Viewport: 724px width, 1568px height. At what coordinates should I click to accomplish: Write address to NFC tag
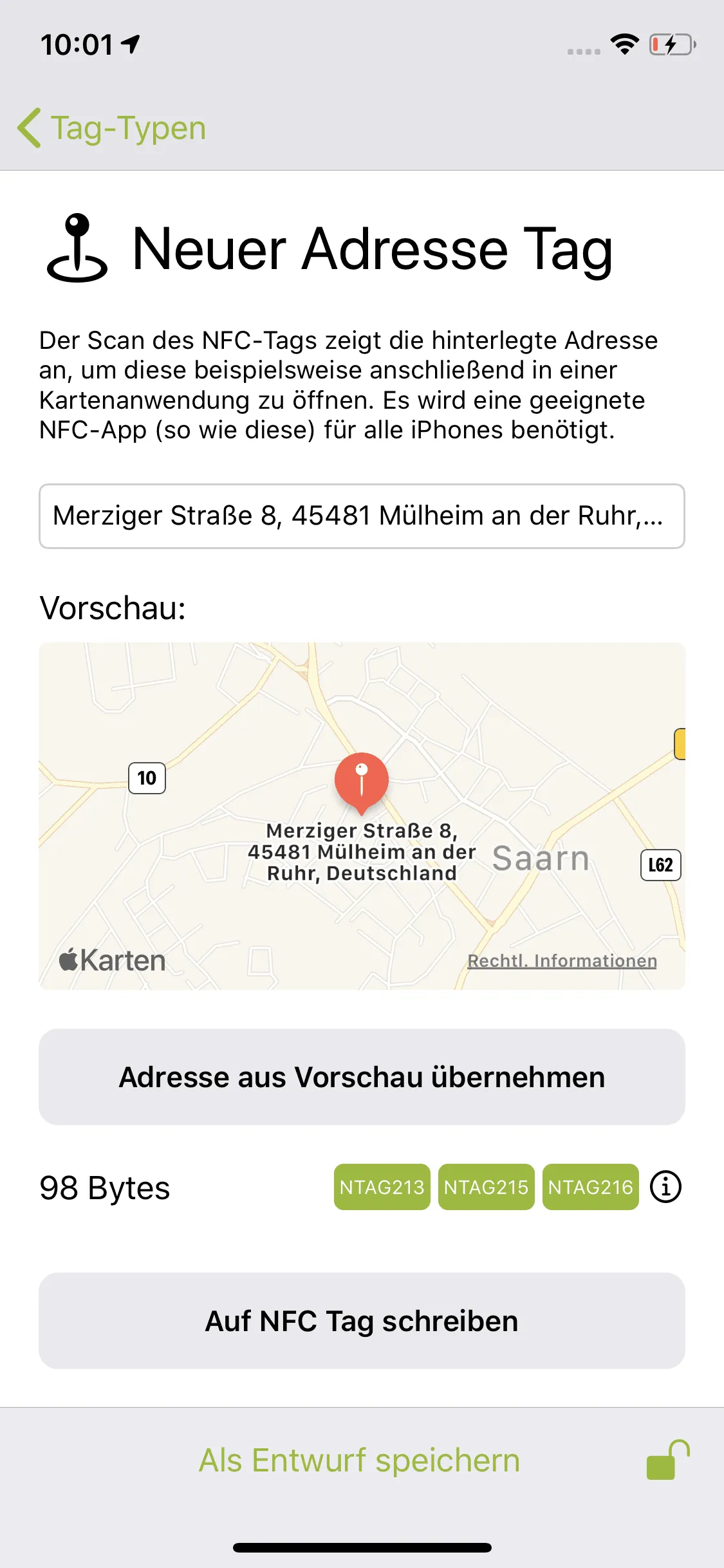(x=361, y=1321)
